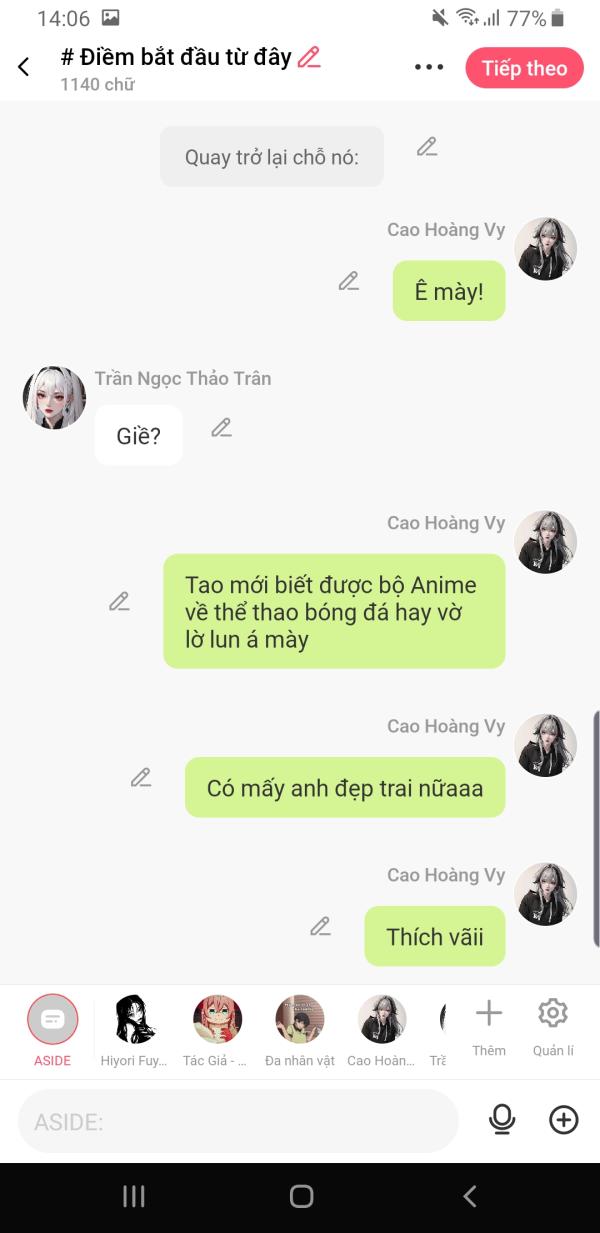Edit the 'Thích vãii' message
This screenshot has width=600, height=1233.
320,926
